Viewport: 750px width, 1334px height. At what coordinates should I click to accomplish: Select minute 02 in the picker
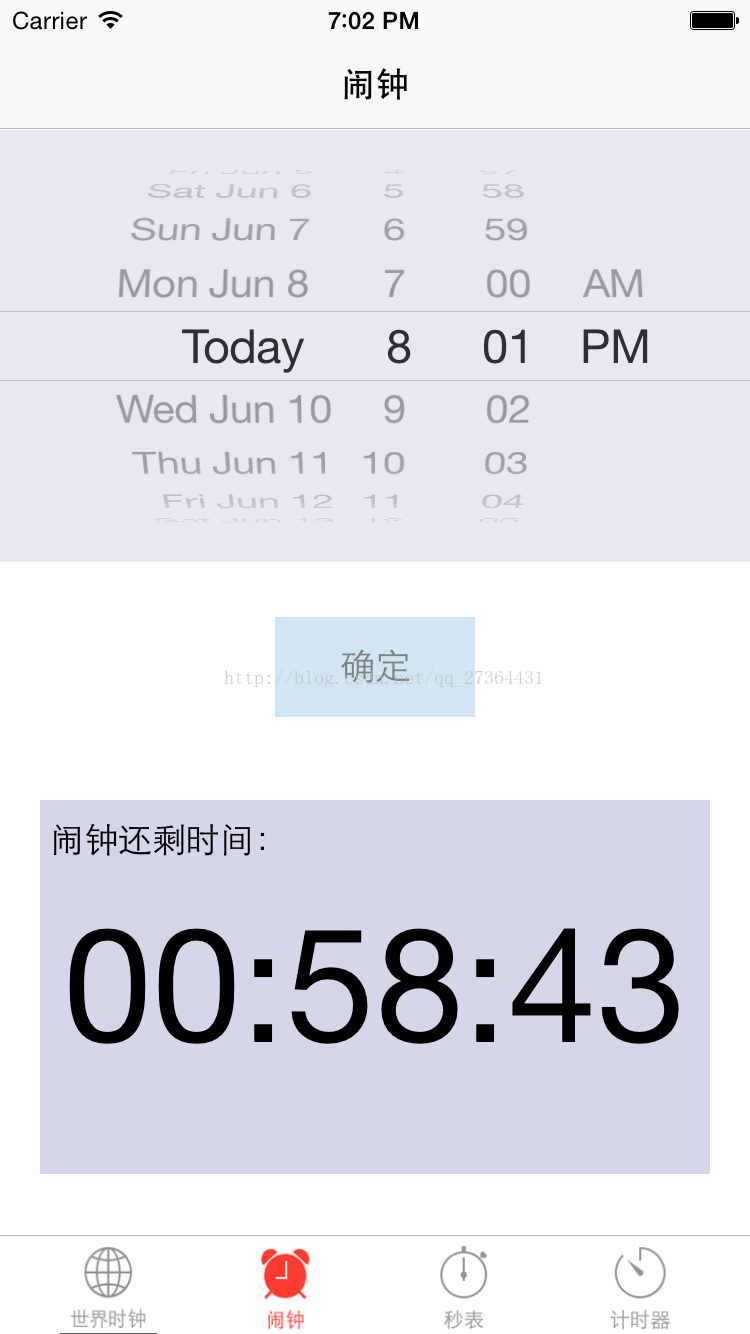click(507, 410)
